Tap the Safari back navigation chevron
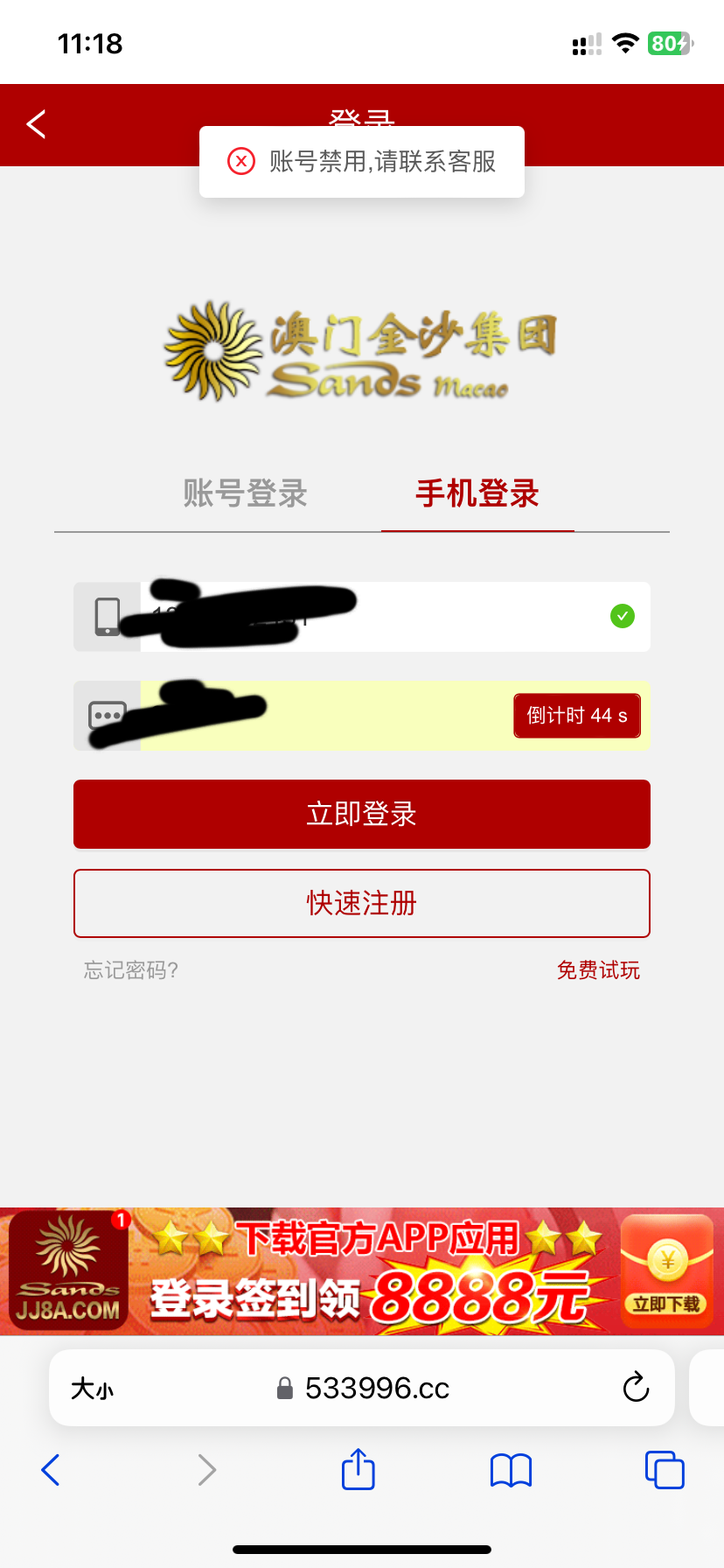Image resolution: width=724 pixels, height=1568 pixels. pos(50,1470)
